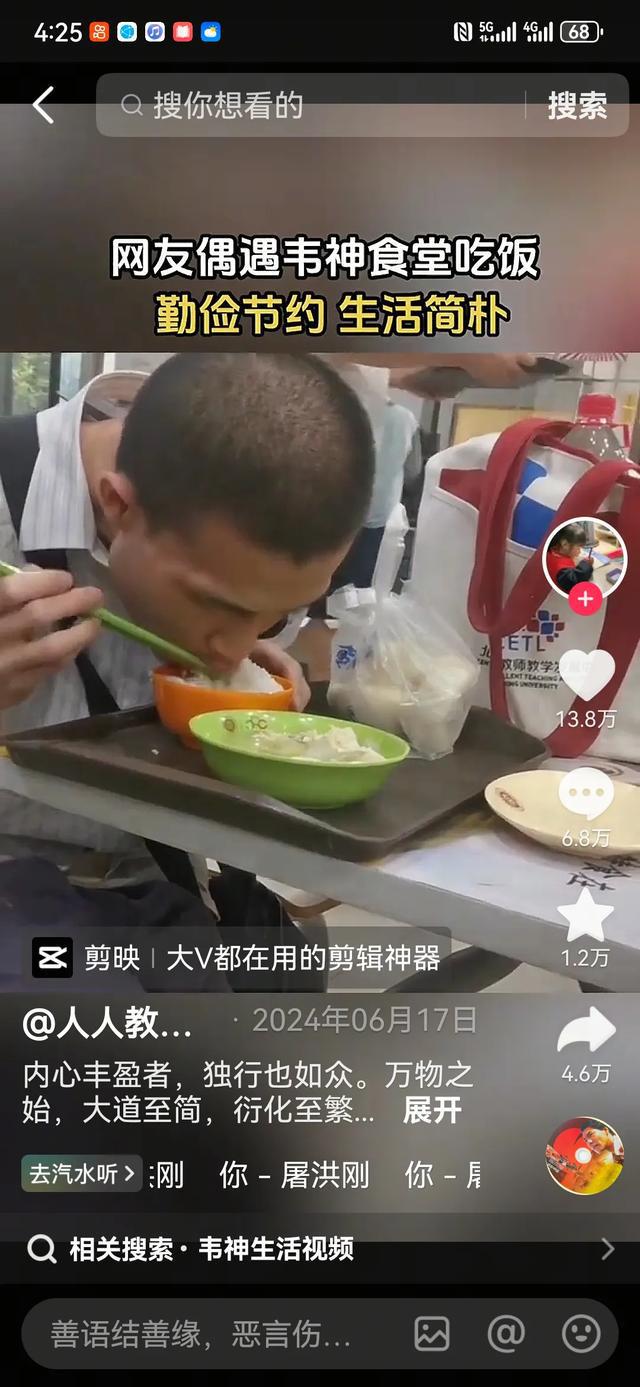Expand the caption with 展开
This screenshot has width=640, height=1387.
click(432, 1110)
